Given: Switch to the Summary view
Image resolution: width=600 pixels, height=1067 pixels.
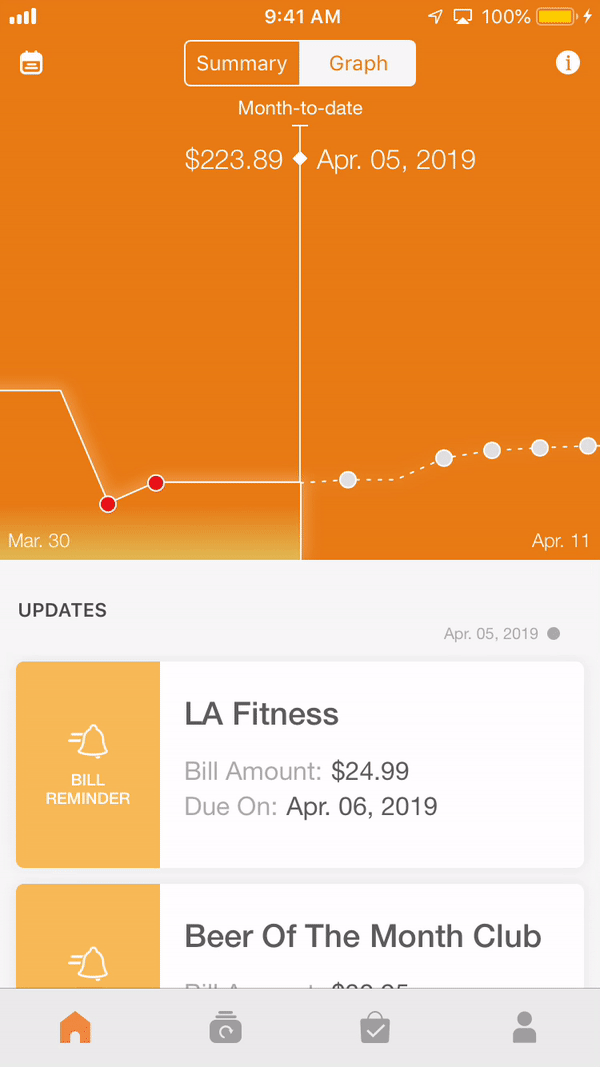Looking at the screenshot, I should 242,64.
